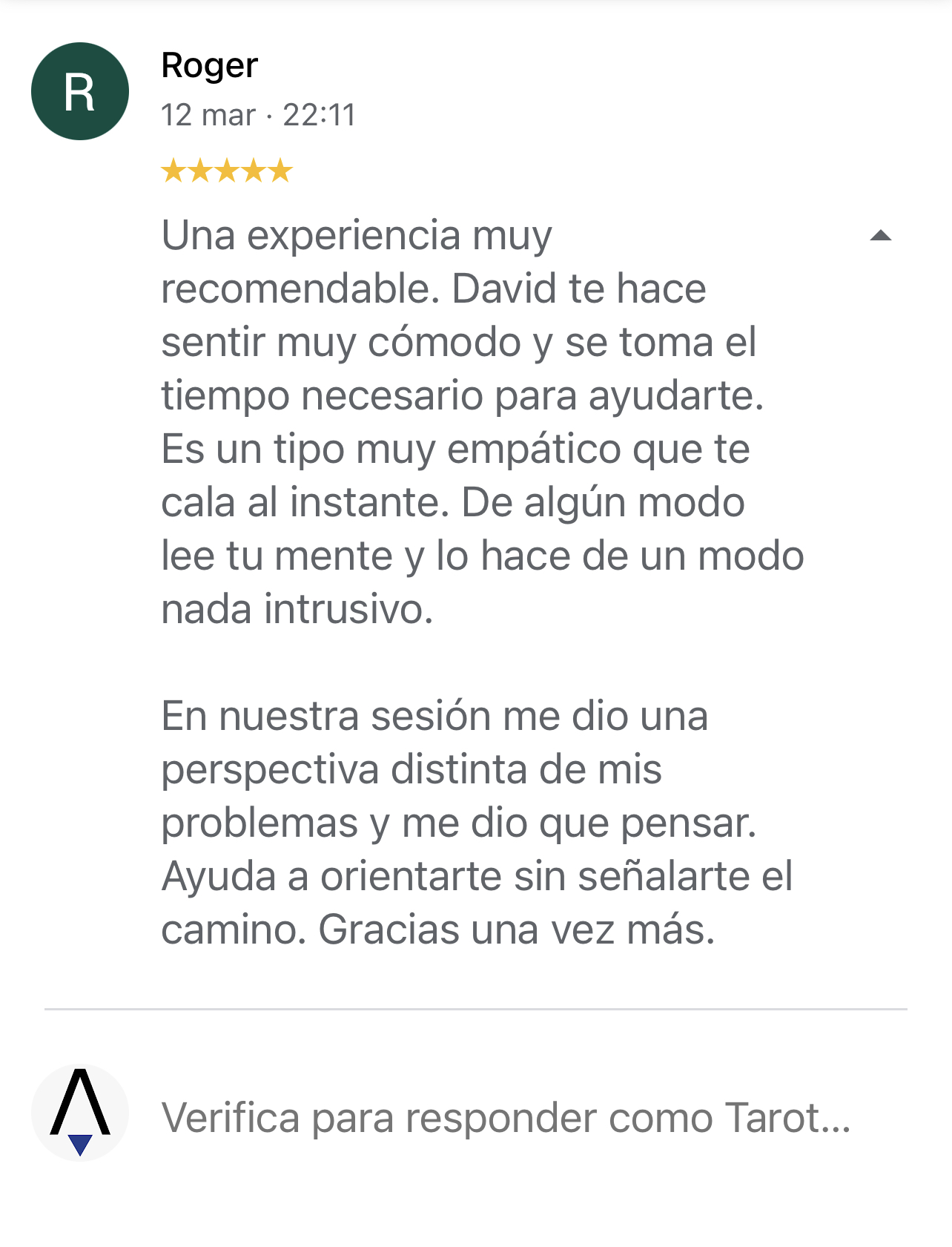Image resolution: width=952 pixels, height=1247 pixels.
Task: Tap the reply field 'Verifica para responder como Tarot'
Action: tap(506, 1117)
